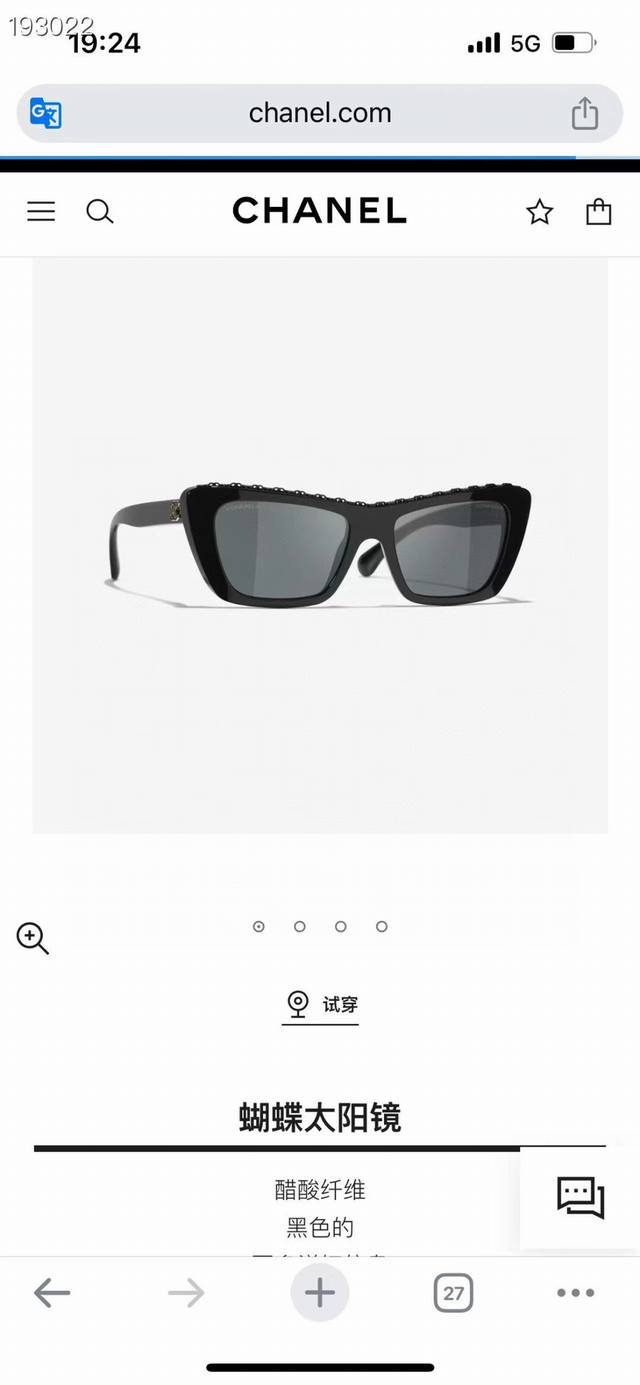The image size is (640, 1385).
Task: Open the wishlist star icon
Action: coord(540,211)
